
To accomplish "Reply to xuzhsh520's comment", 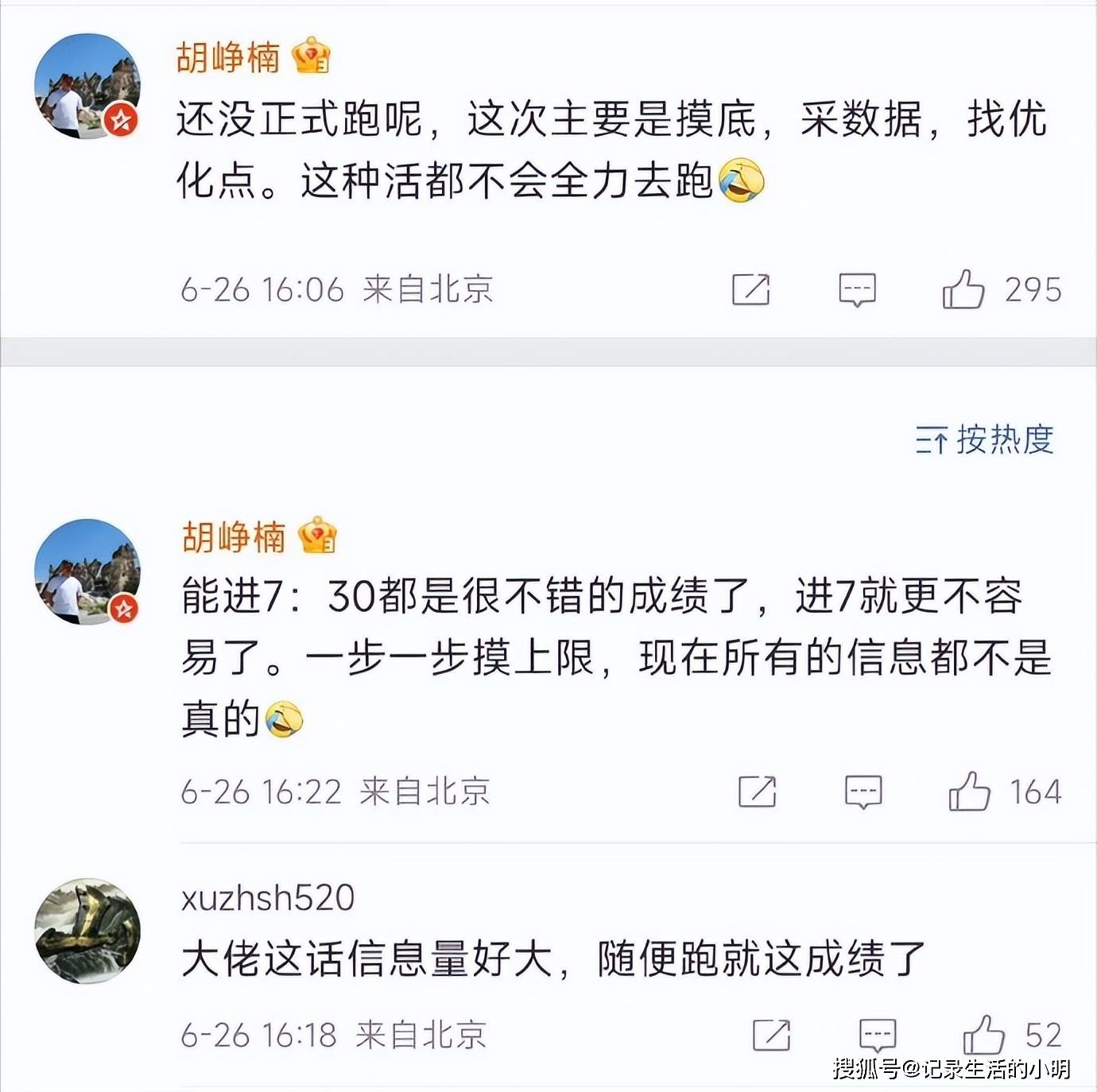I will [878, 1035].
